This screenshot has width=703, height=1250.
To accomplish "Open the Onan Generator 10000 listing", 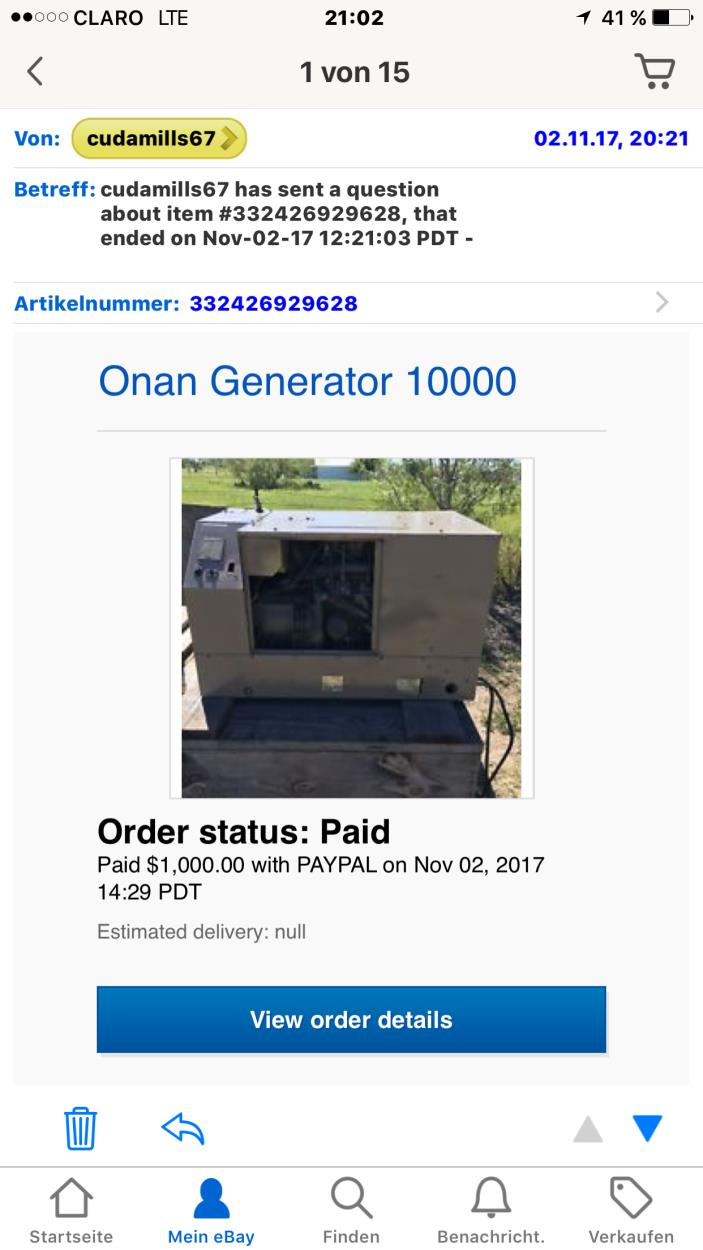I will pos(307,381).
